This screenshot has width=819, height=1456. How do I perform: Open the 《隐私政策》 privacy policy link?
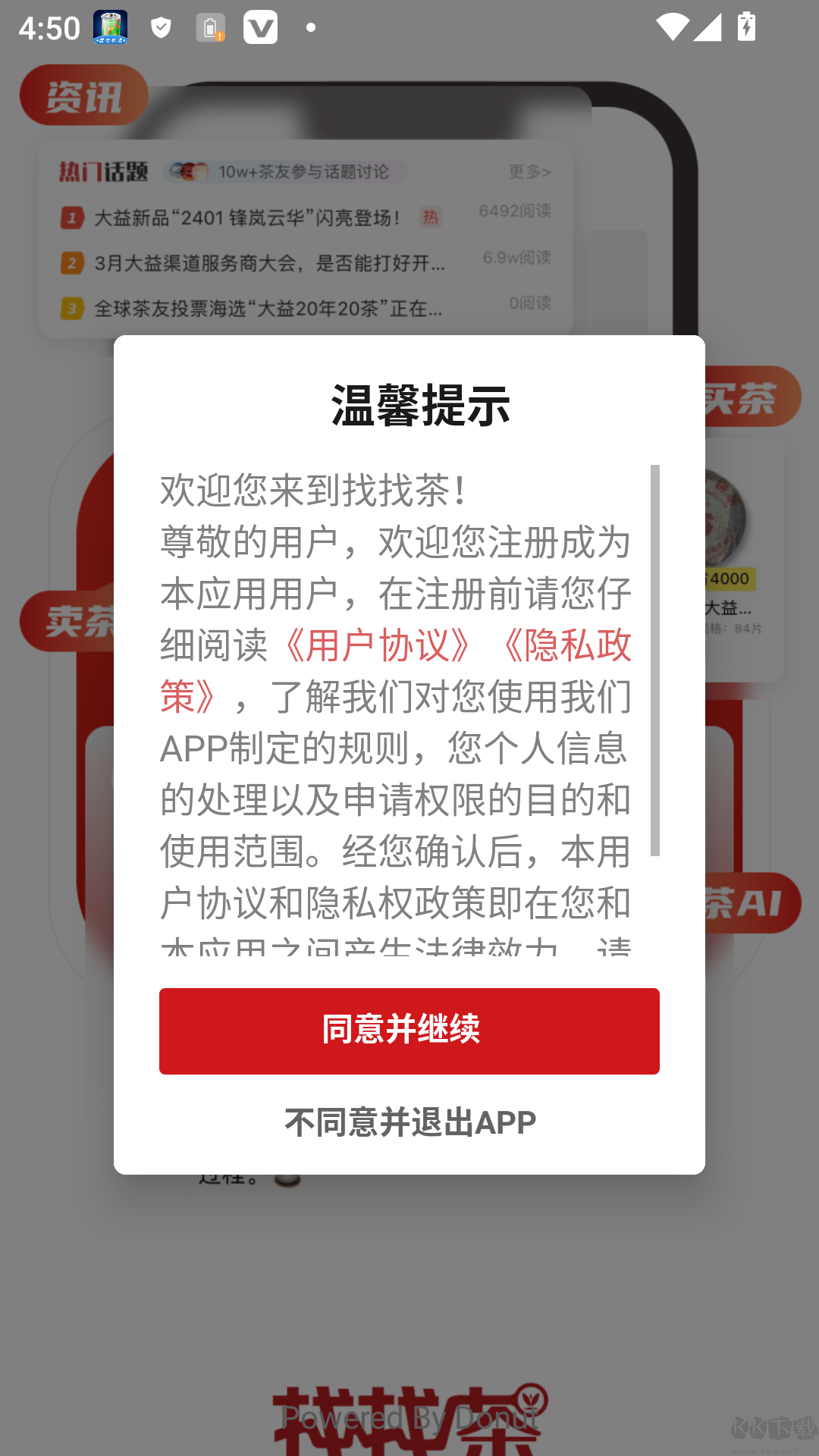click(x=570, y=646)
